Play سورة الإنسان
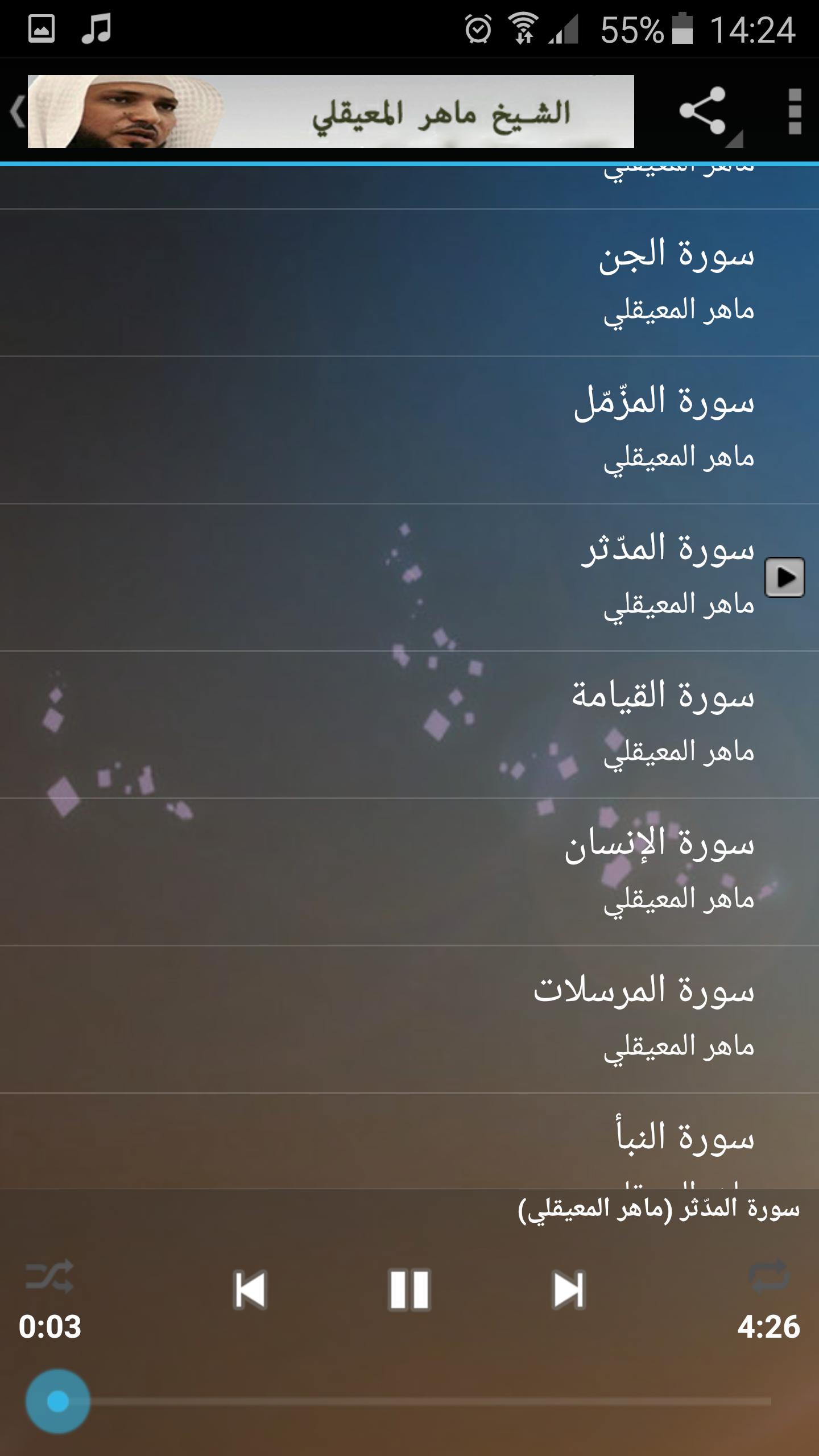This screenshot has width=819, height=1456. pos(409,872)
